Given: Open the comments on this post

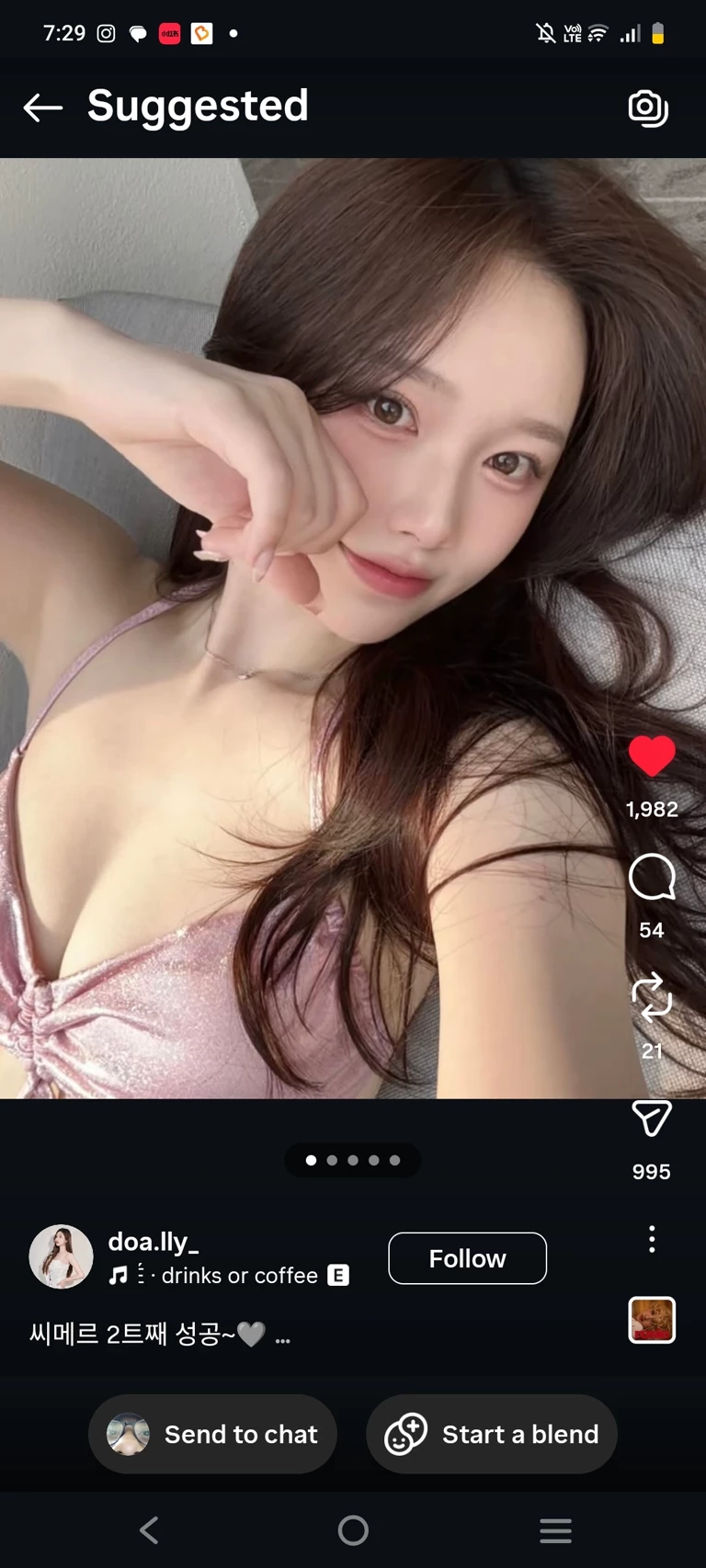Looking at the screenshot, I should [x=652, y=878].
